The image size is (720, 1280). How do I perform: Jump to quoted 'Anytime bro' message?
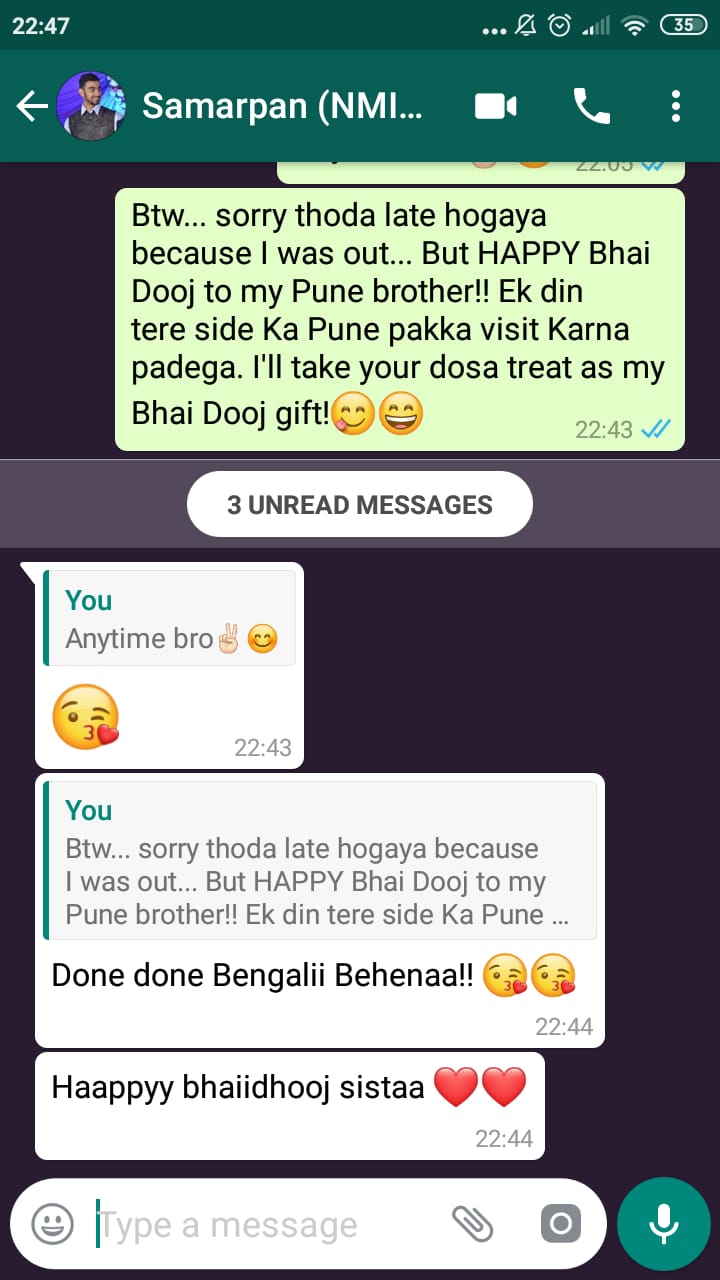tap(170, 618)
